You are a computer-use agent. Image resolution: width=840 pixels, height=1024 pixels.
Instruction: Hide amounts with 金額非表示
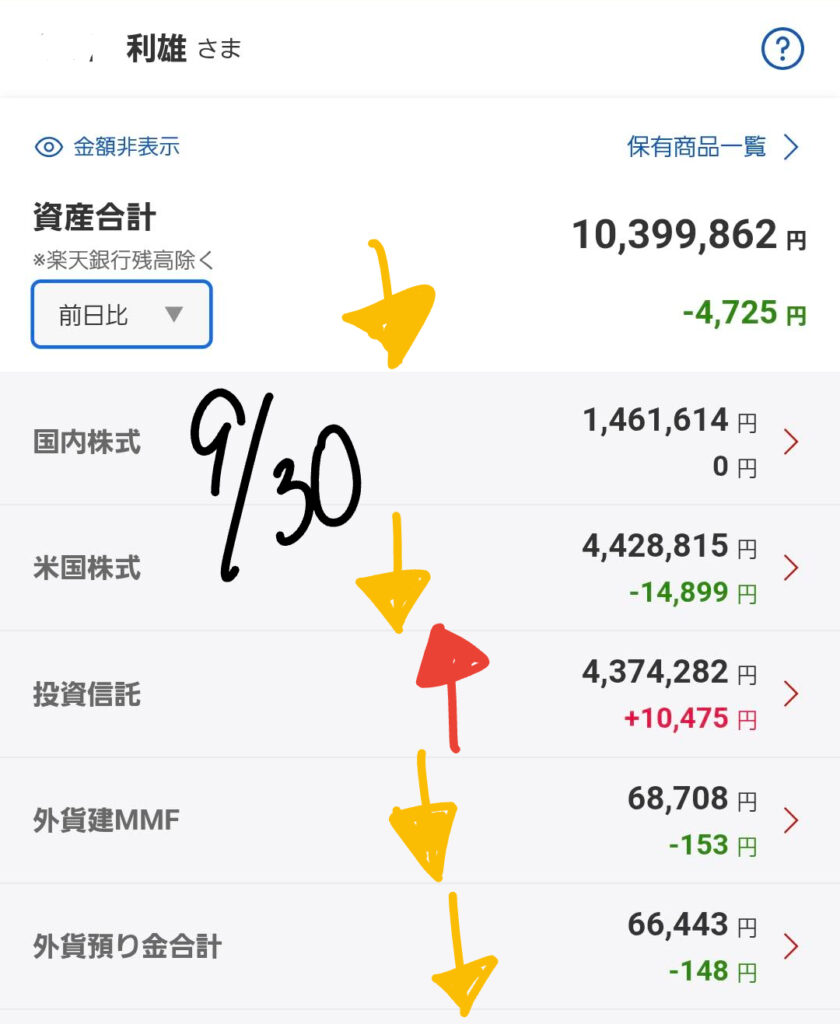(x=108, y=147)
